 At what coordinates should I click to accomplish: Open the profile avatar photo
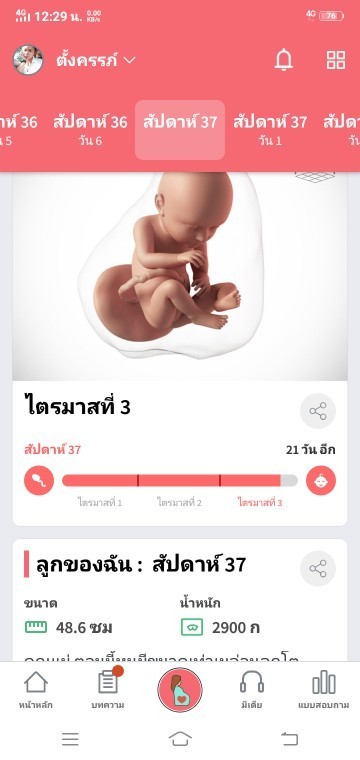(x=28, y=60)
